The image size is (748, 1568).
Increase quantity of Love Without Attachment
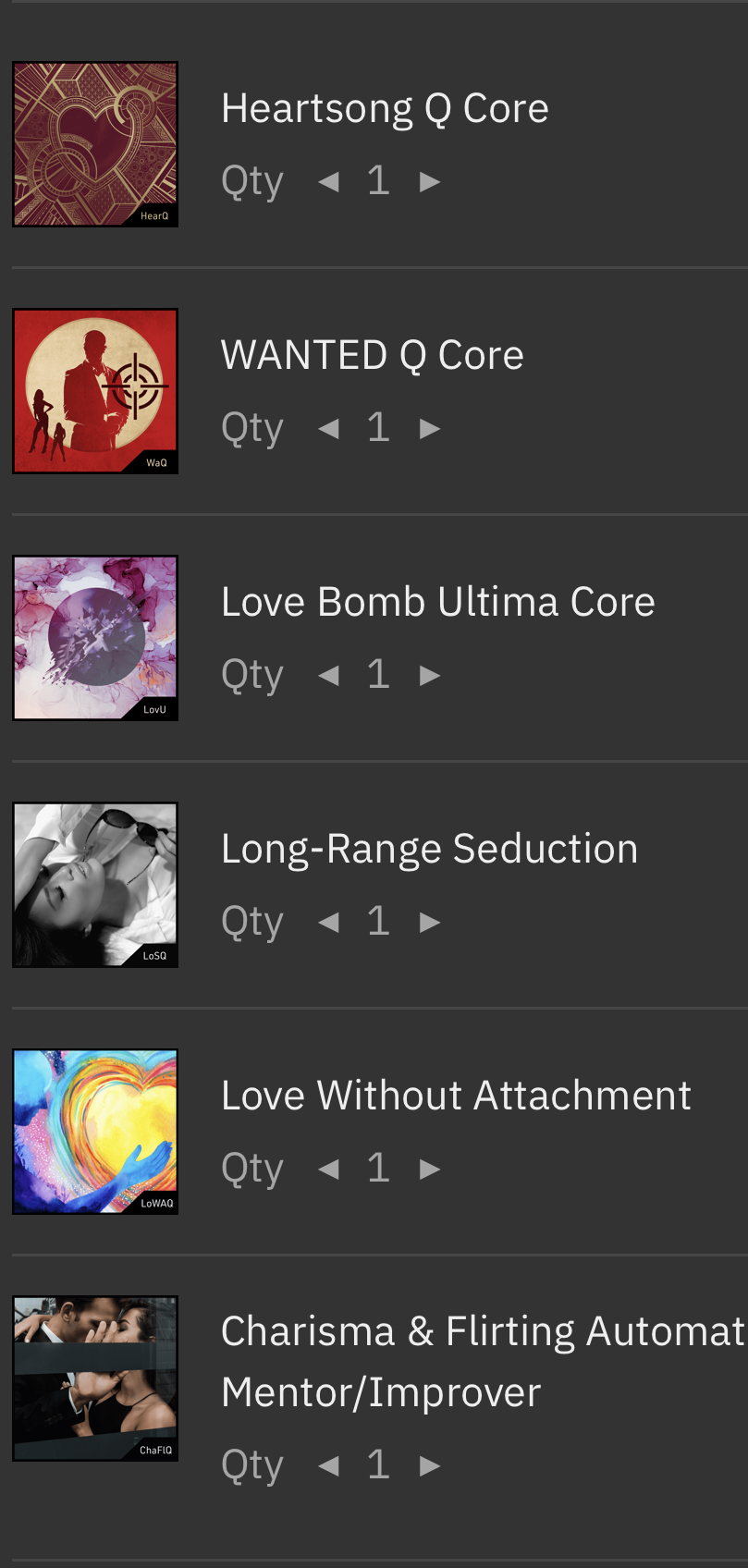[x=430, y=1169]
